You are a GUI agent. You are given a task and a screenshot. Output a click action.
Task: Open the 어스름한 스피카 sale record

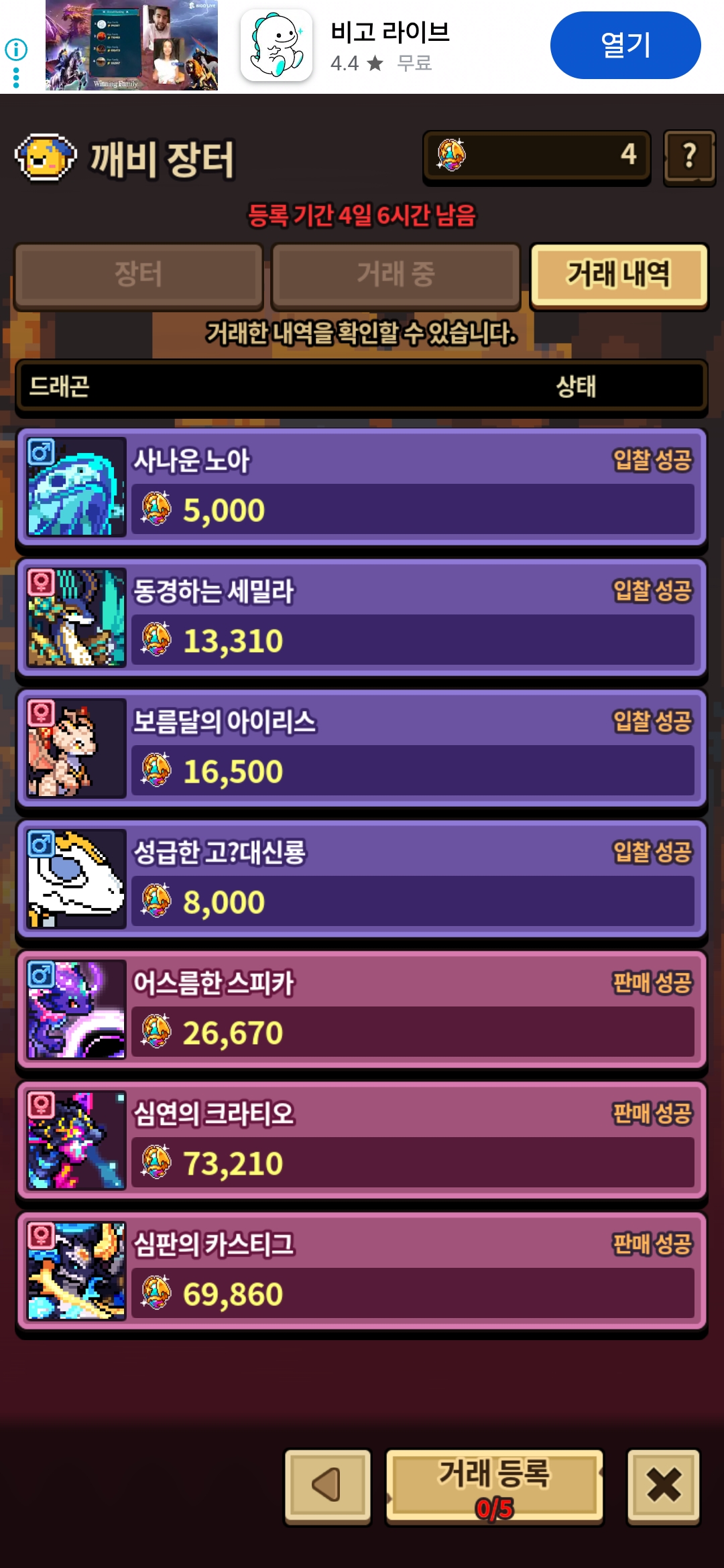pyautogui.click(x=362, y=1010)
